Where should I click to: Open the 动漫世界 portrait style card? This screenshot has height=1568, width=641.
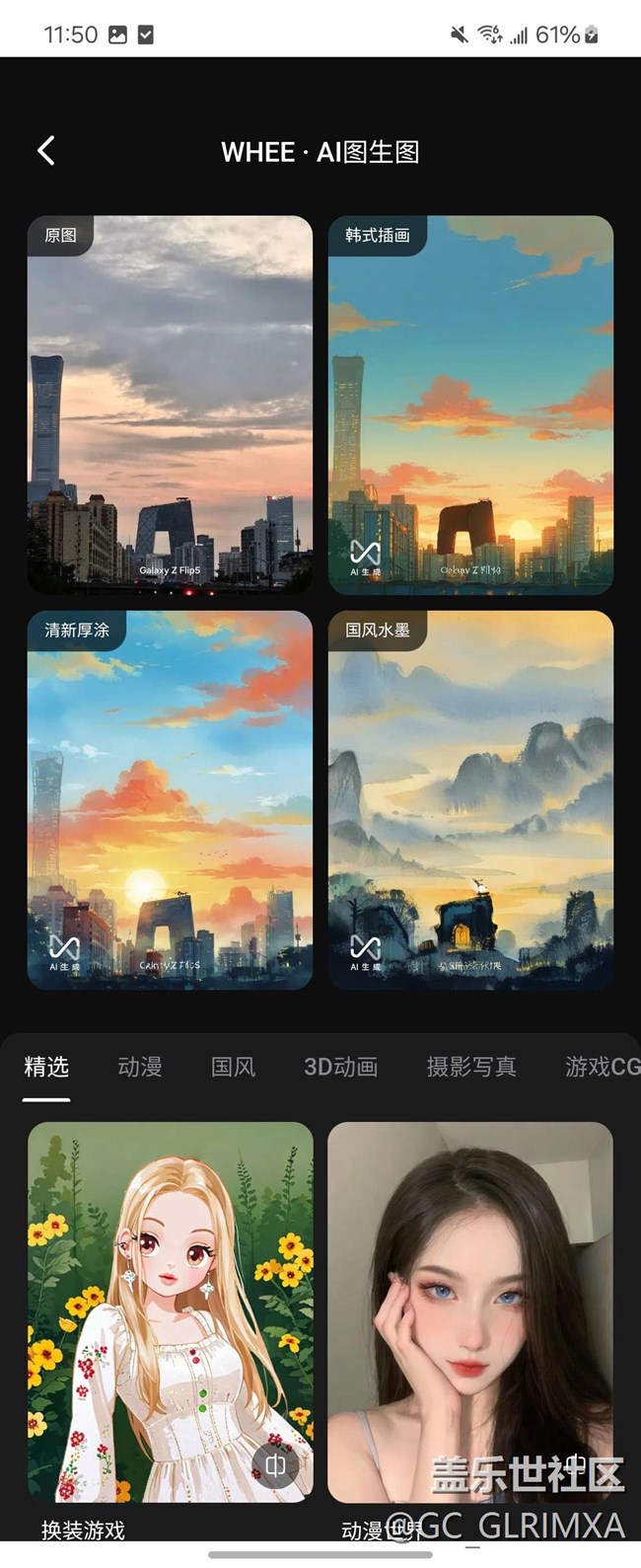[470, 1312]
